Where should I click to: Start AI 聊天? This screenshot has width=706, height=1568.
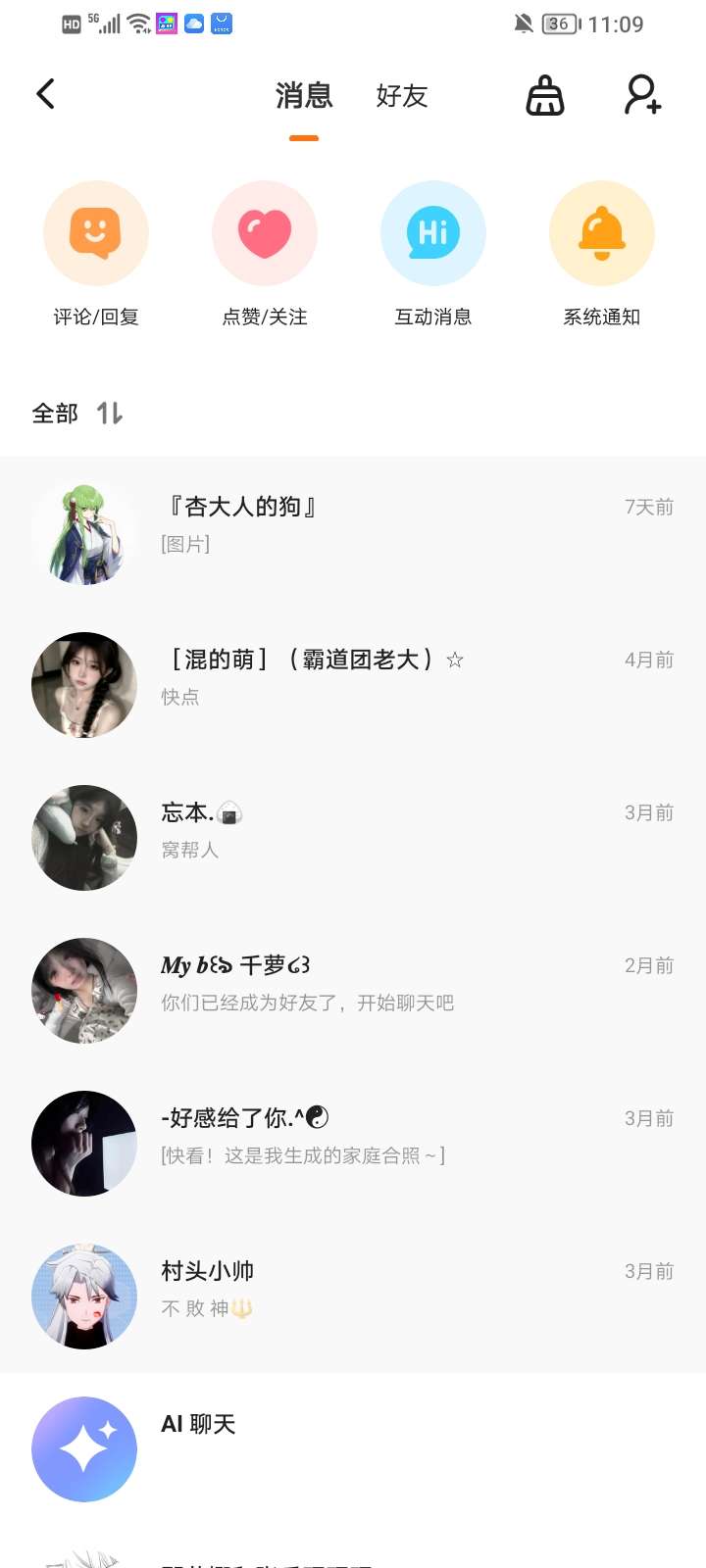point(353,1448)
